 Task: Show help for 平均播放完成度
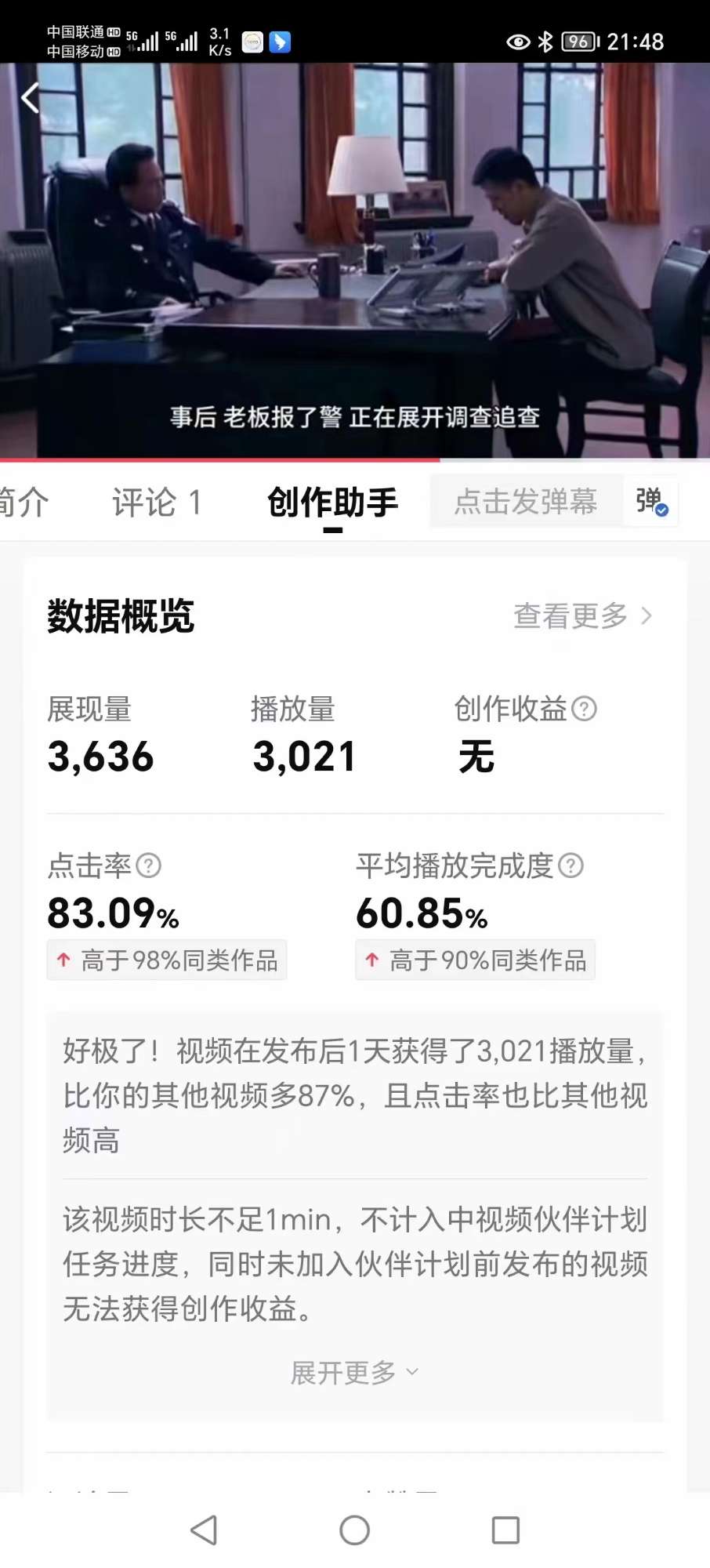point(571,866)
